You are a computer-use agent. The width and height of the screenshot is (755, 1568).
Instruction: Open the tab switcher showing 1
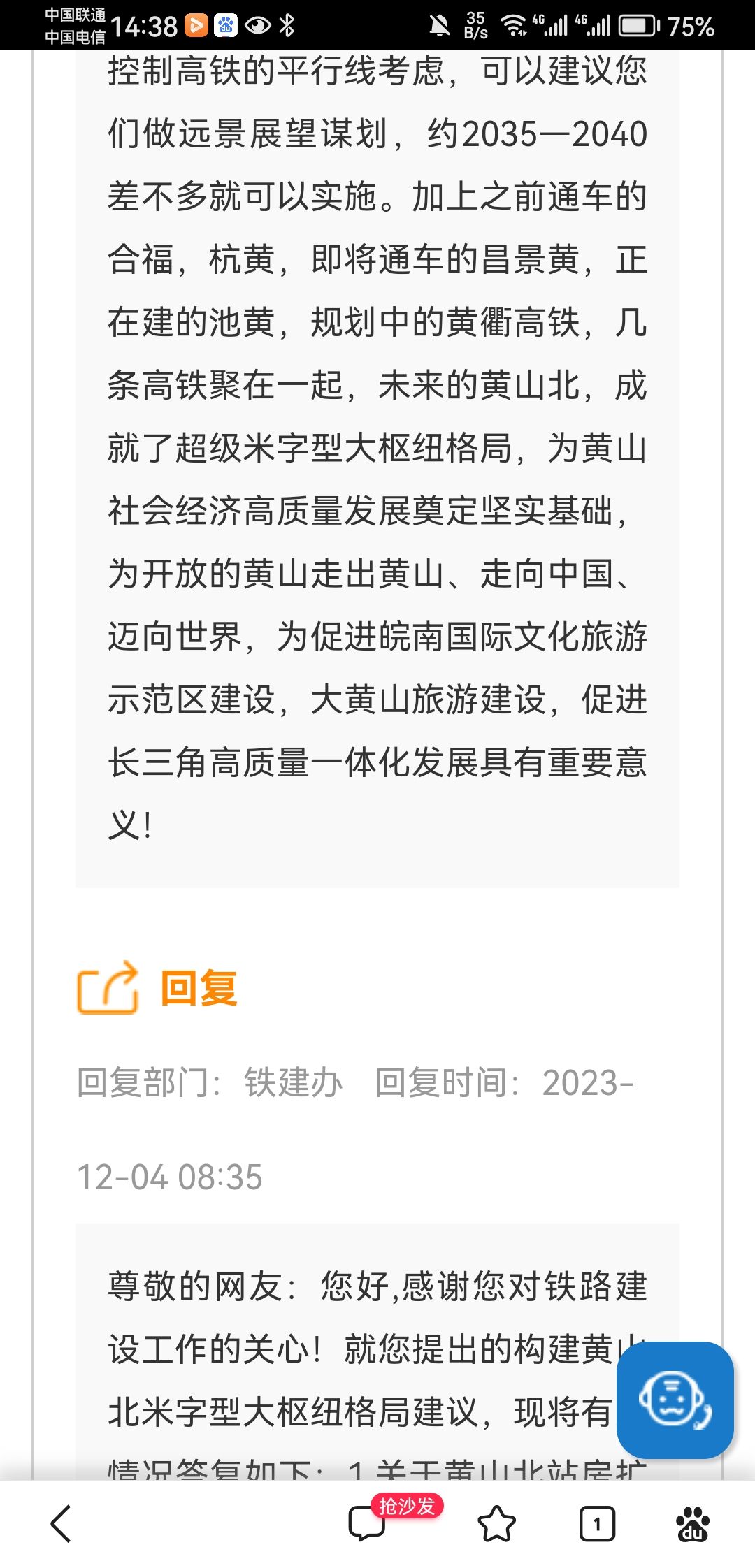[597, 1524]
